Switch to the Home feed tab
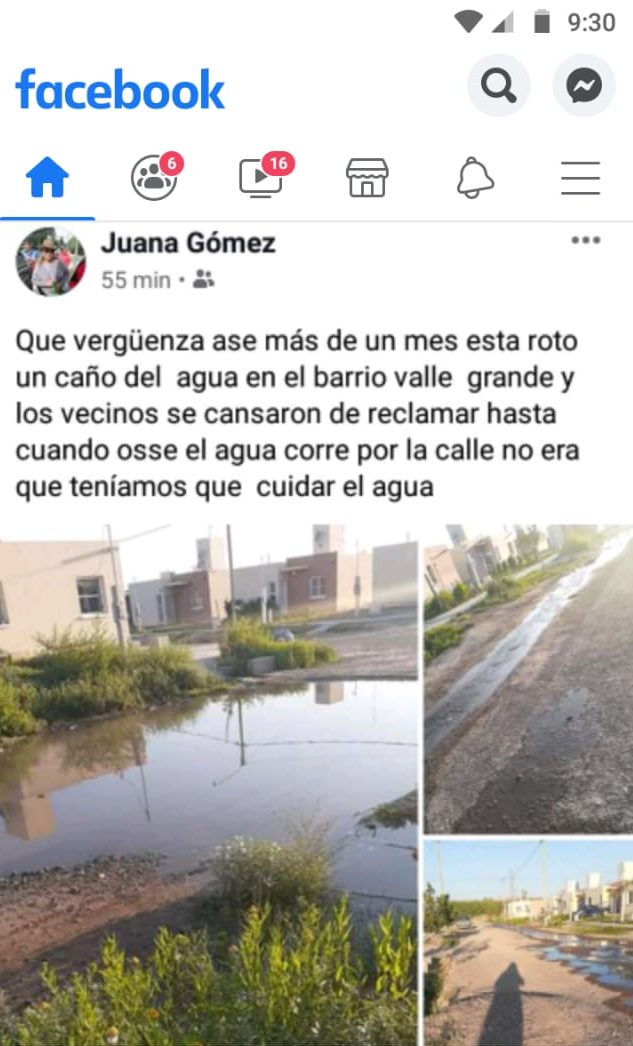The width and height of the screenshot is (633, 1046). pos(48,179)
